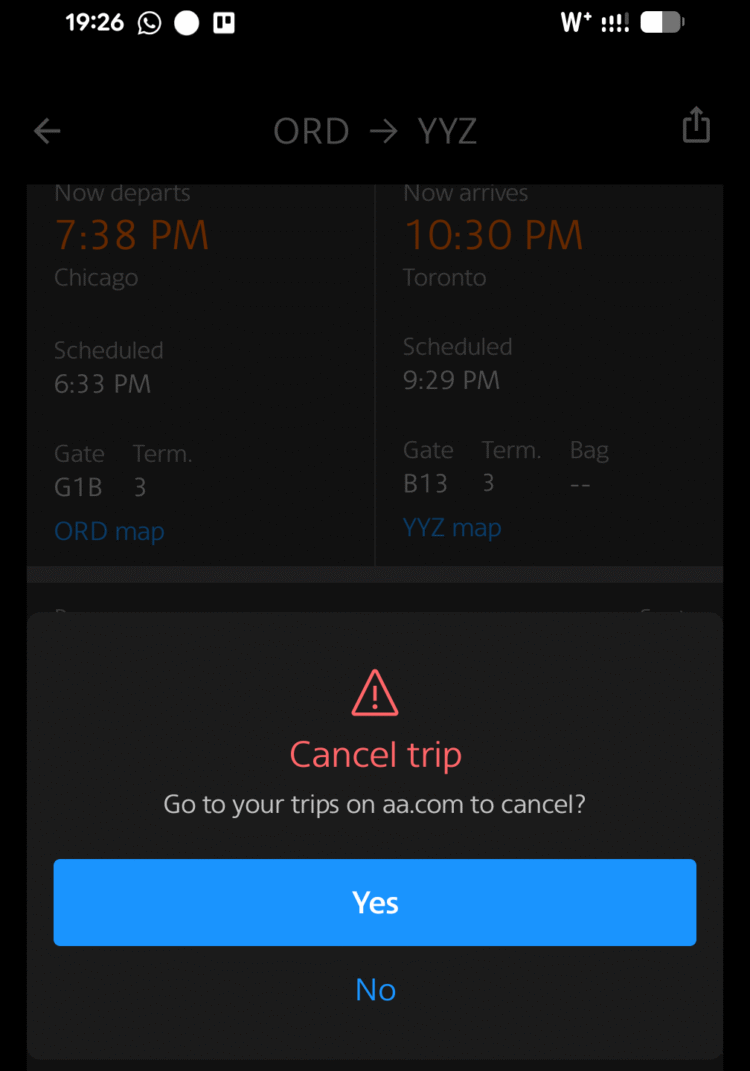Tap the recording indicator dot in status bar
This screenshot has width=750, height=1071.
tap(185, 22)
